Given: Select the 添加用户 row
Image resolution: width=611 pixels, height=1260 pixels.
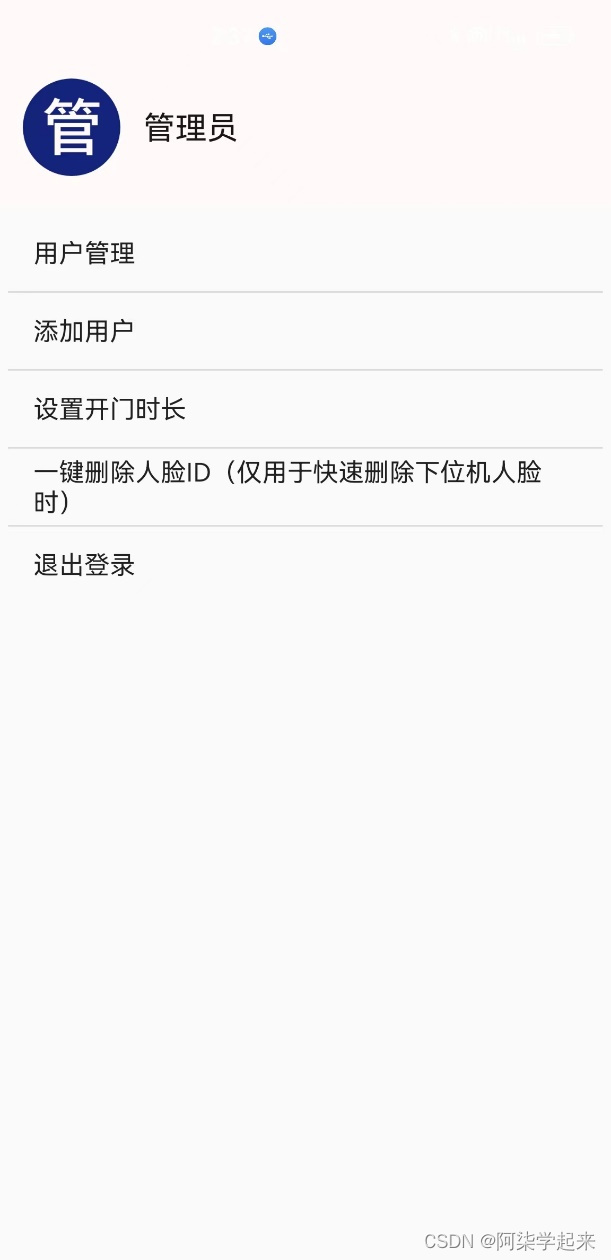Looking at the screenshot, I should (85, 331).
